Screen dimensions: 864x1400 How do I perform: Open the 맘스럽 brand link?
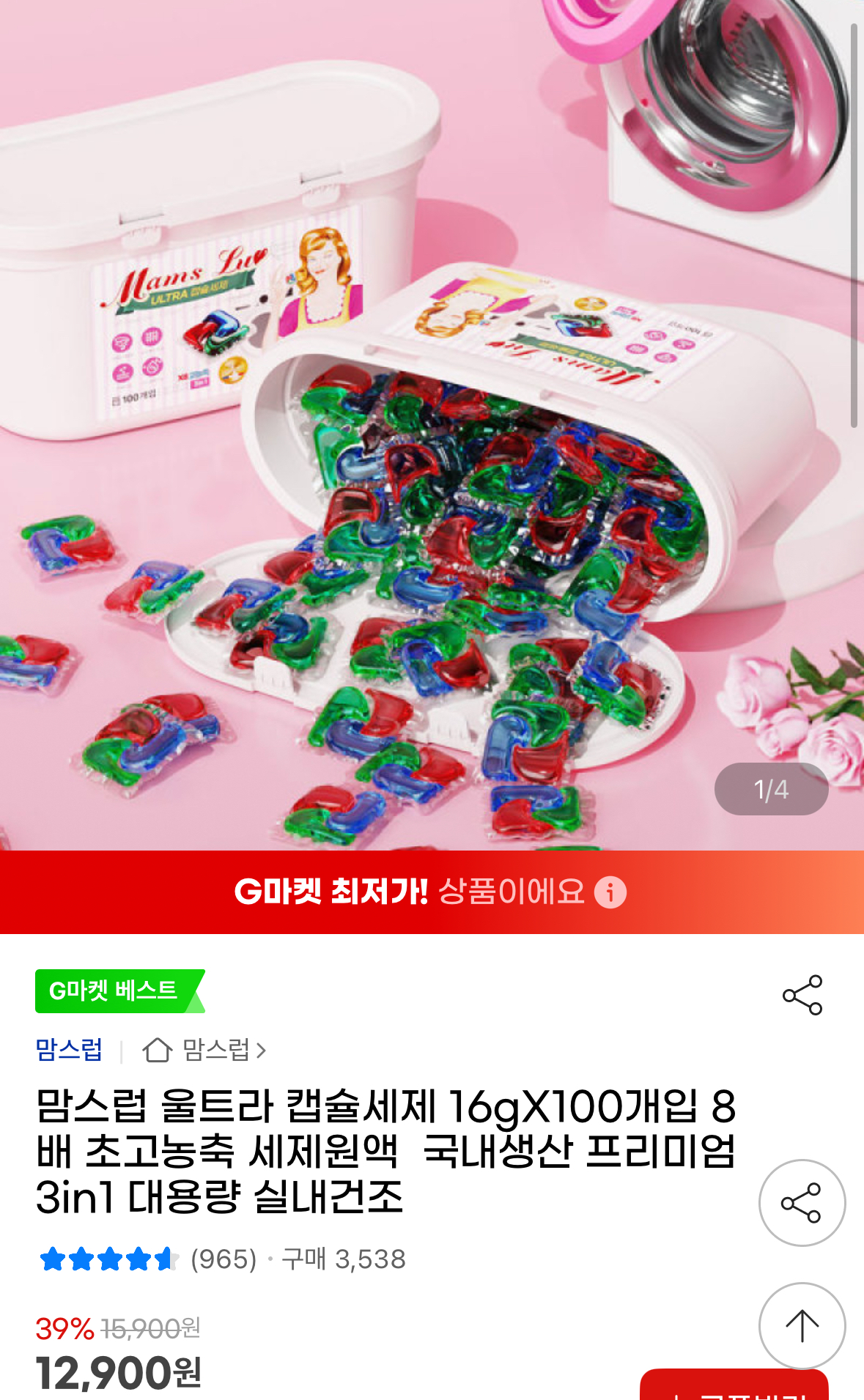(70, 1050)
